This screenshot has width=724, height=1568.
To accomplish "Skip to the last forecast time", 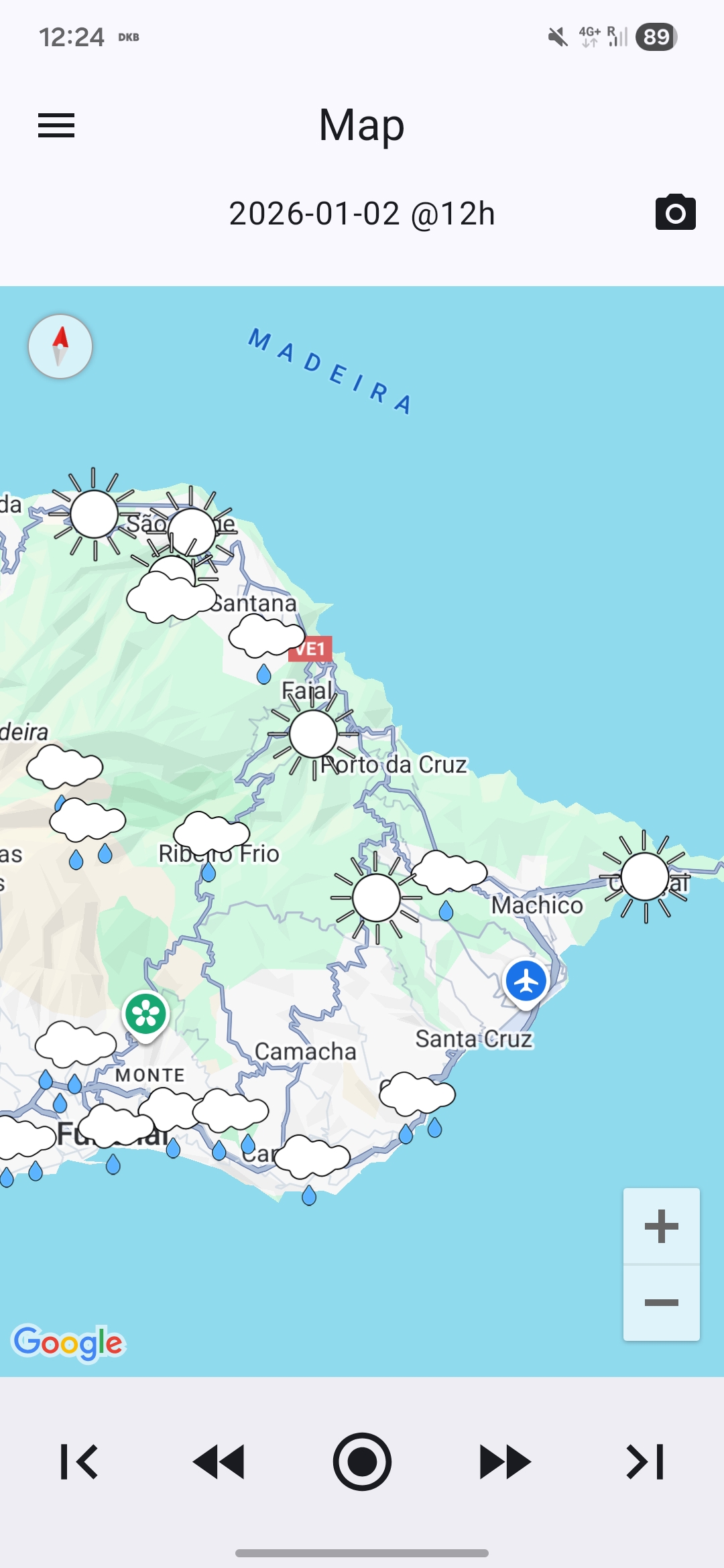I will click(645, 1461).
